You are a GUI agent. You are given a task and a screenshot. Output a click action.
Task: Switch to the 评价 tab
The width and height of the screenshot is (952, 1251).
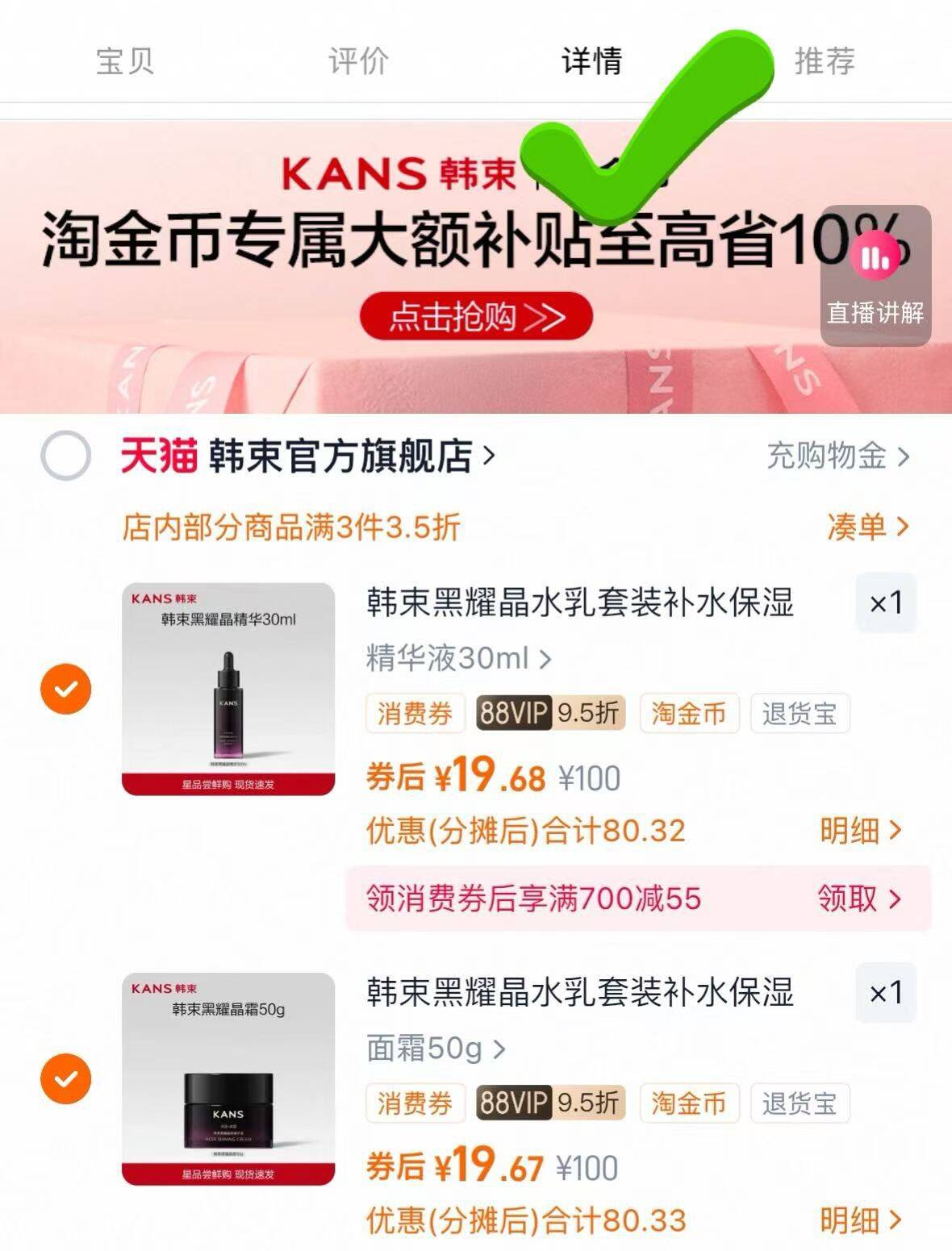tap(358, 61)
